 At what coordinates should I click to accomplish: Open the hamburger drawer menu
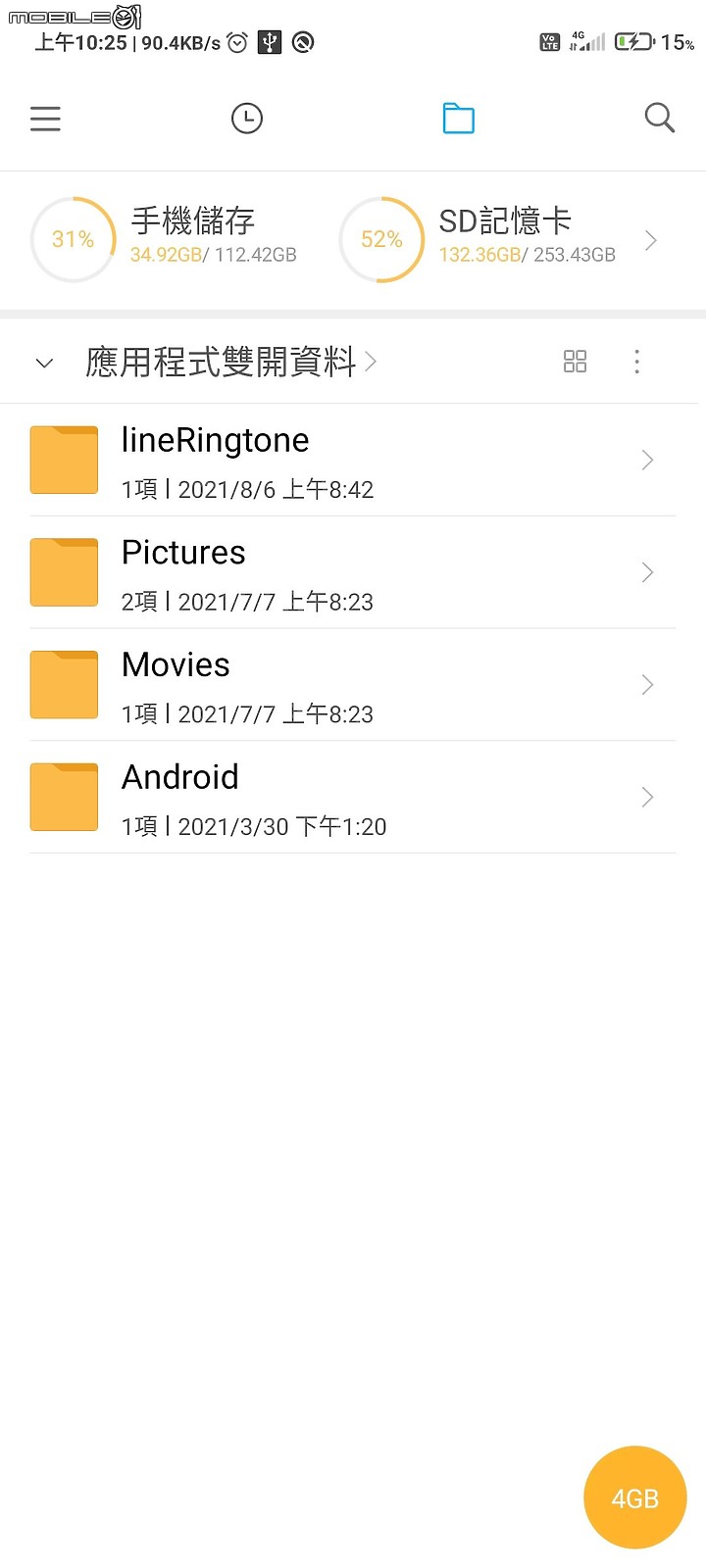[x=45, y=119]
